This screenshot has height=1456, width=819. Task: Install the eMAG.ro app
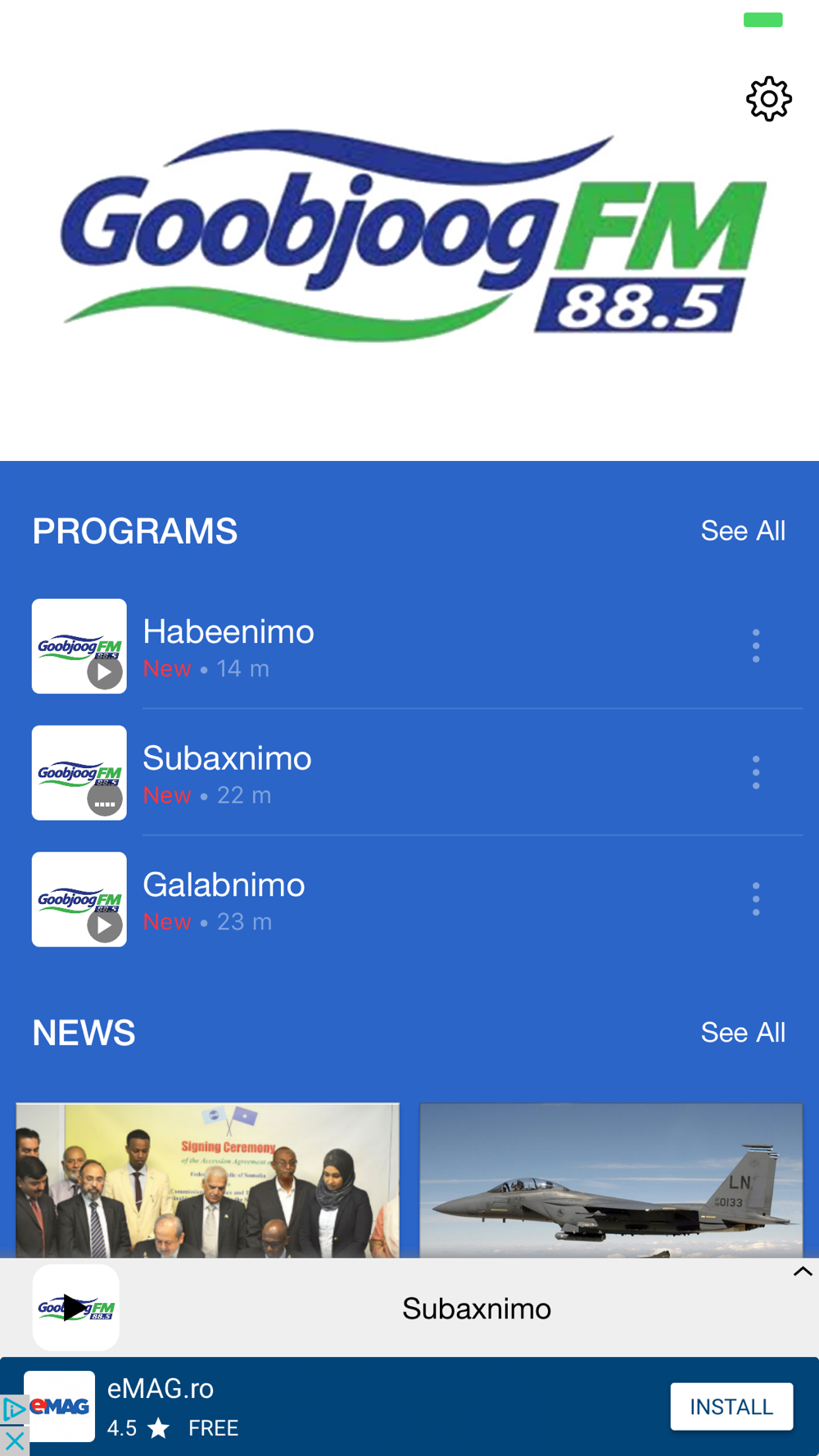click(x=731, y=1406)
